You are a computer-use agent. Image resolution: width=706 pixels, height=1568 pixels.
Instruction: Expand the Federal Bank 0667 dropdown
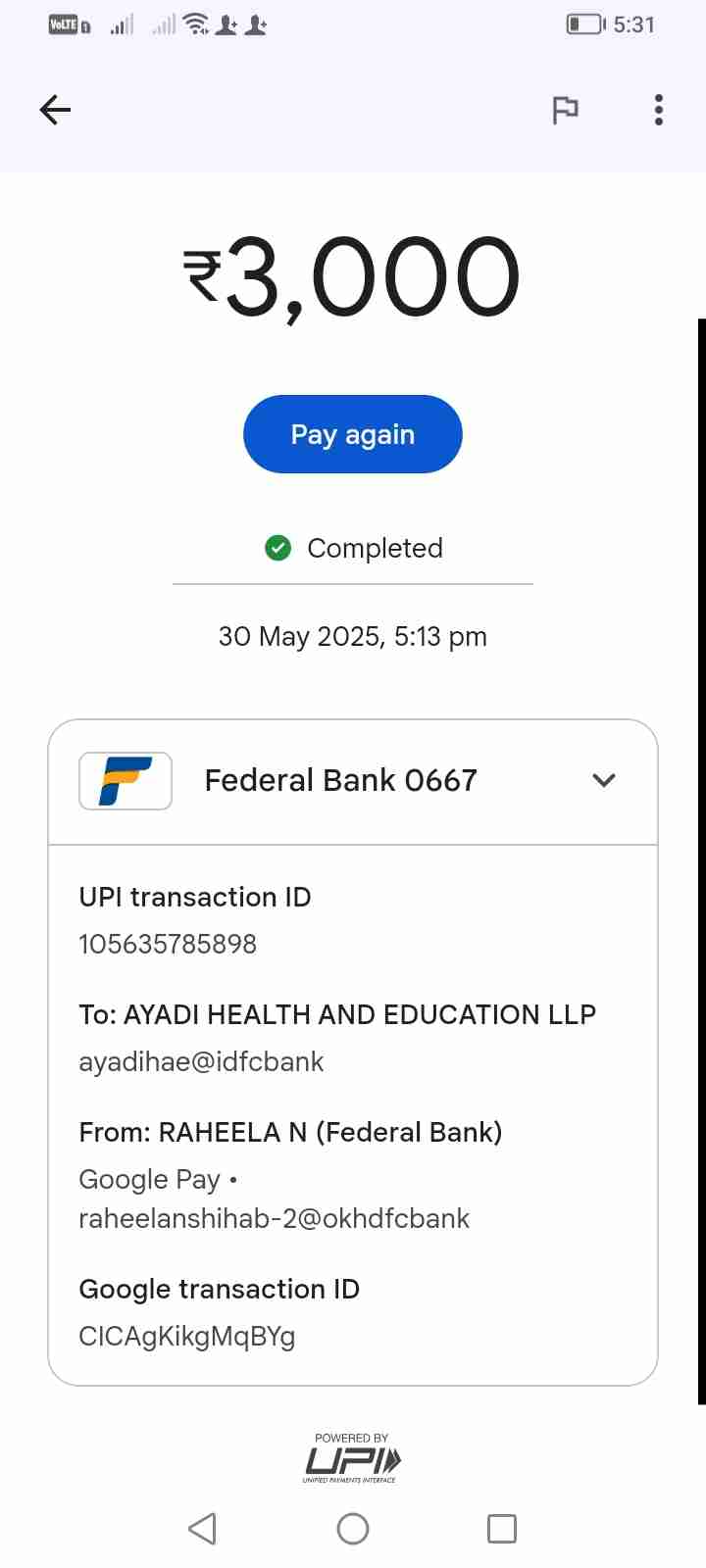[604, 780]
